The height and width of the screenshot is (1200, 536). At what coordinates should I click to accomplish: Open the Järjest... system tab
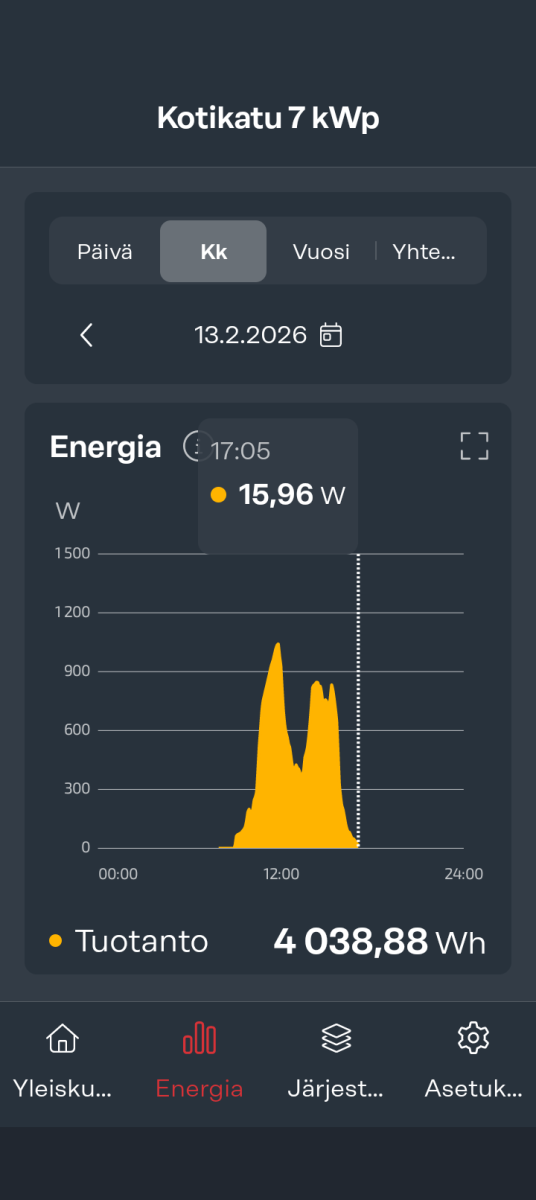click(x=335, y=1064)
